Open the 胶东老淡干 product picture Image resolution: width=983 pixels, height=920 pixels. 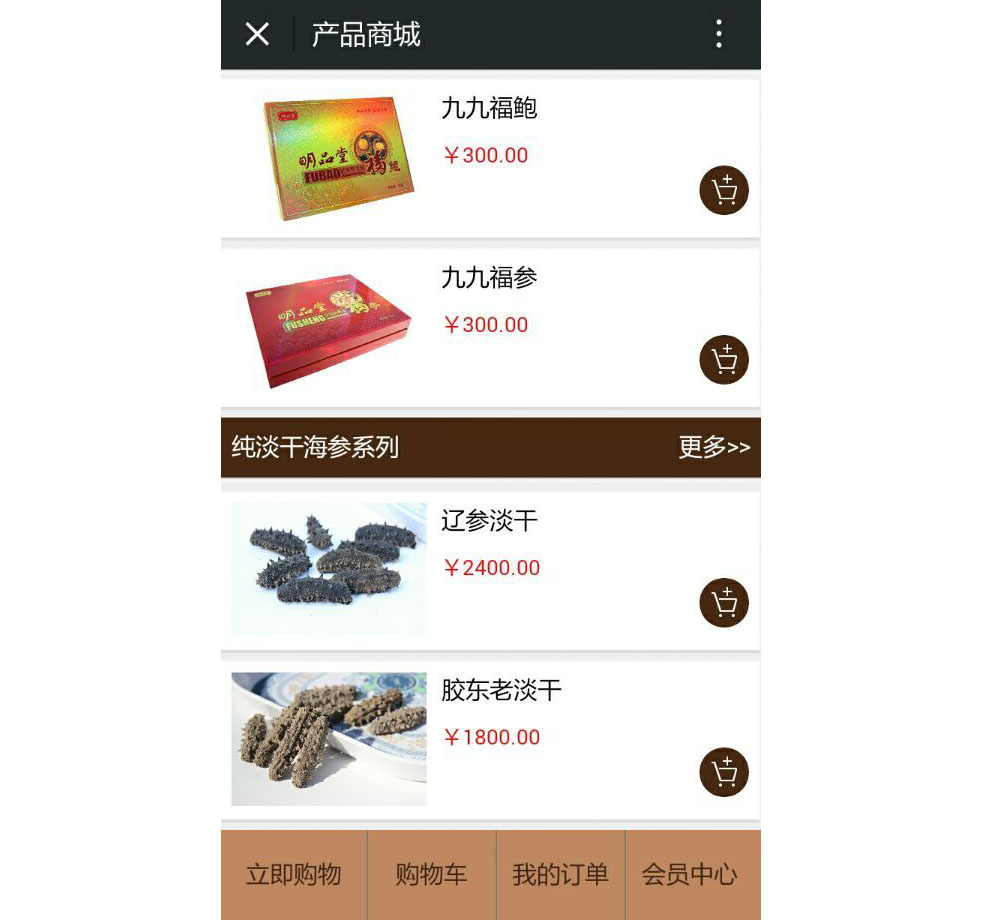click(328, 739)
